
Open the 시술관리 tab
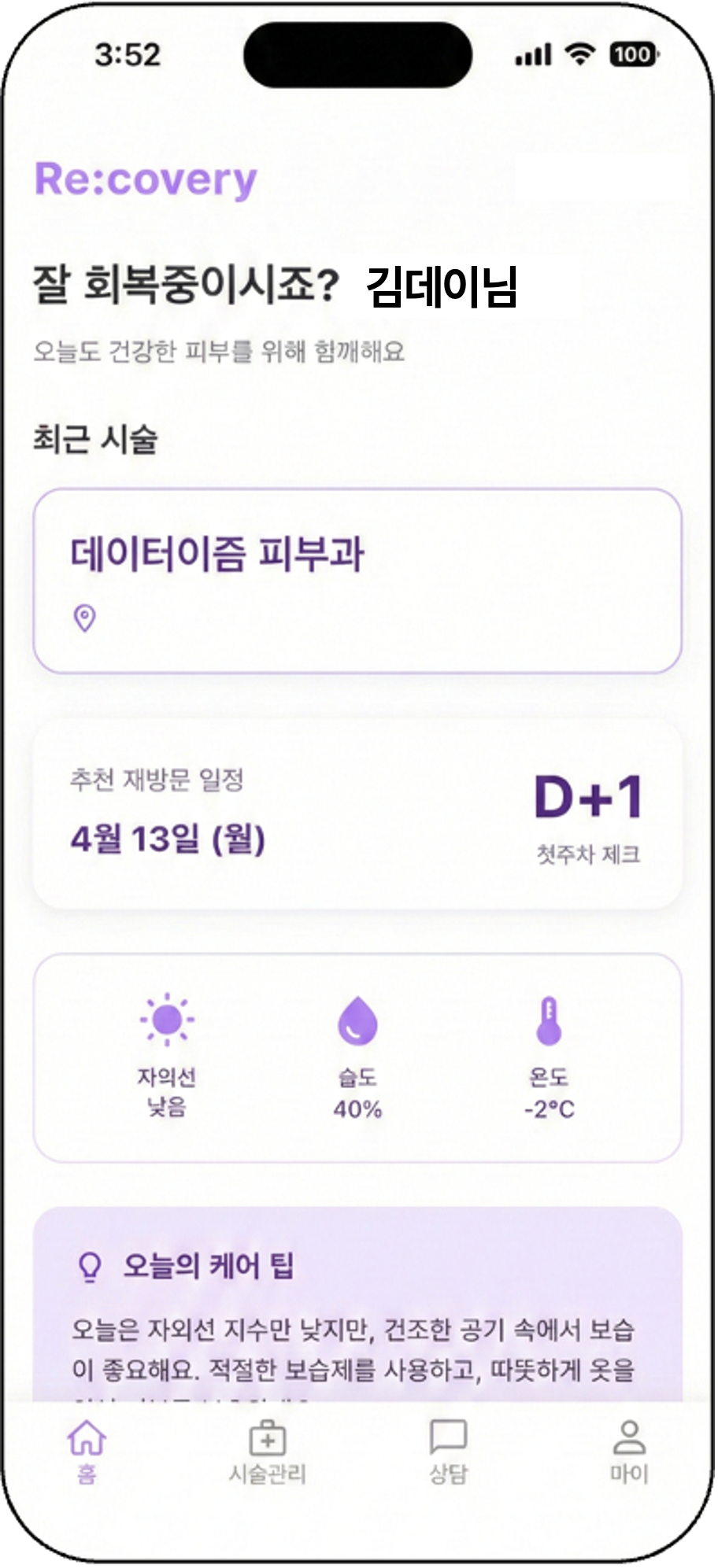click(x=267, y=1452)
